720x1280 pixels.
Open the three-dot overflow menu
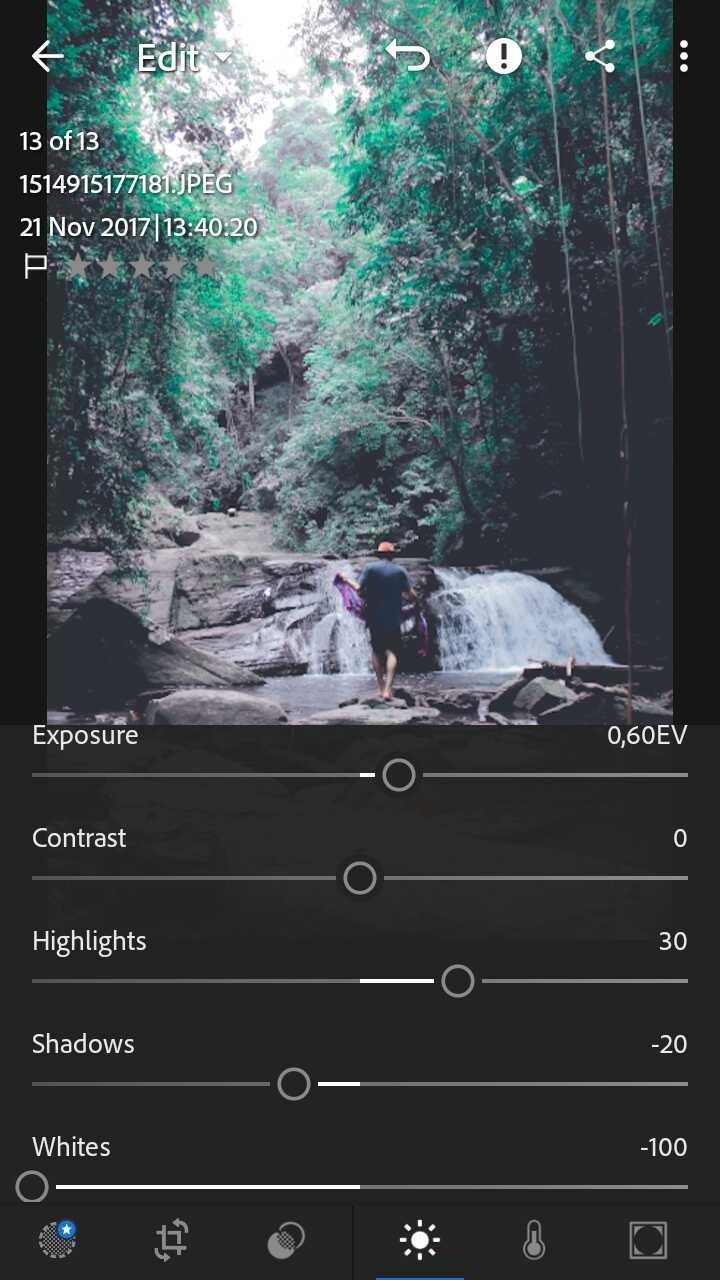click(x=684, y=56)
